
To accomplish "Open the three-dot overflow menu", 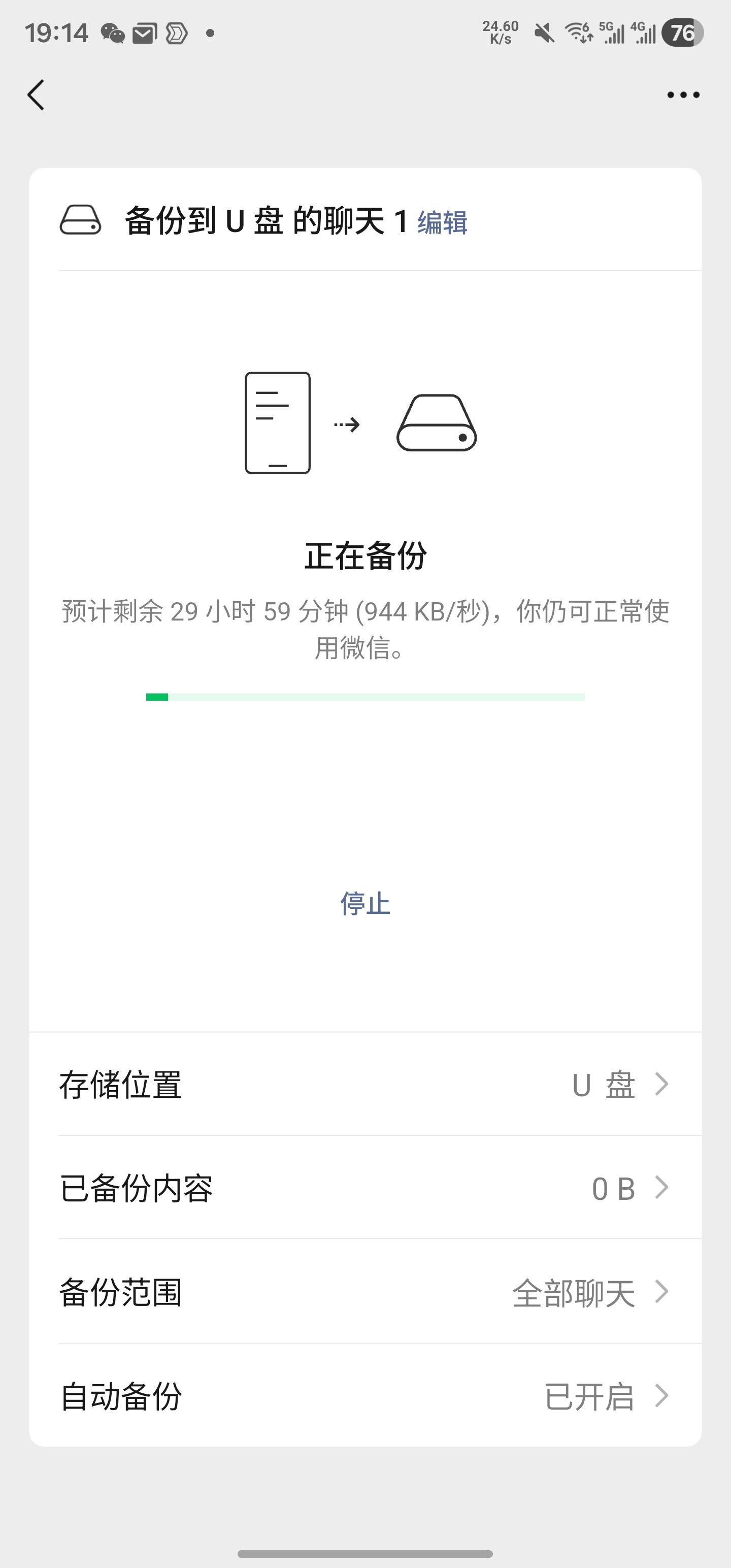I will [x=683, y=95].
